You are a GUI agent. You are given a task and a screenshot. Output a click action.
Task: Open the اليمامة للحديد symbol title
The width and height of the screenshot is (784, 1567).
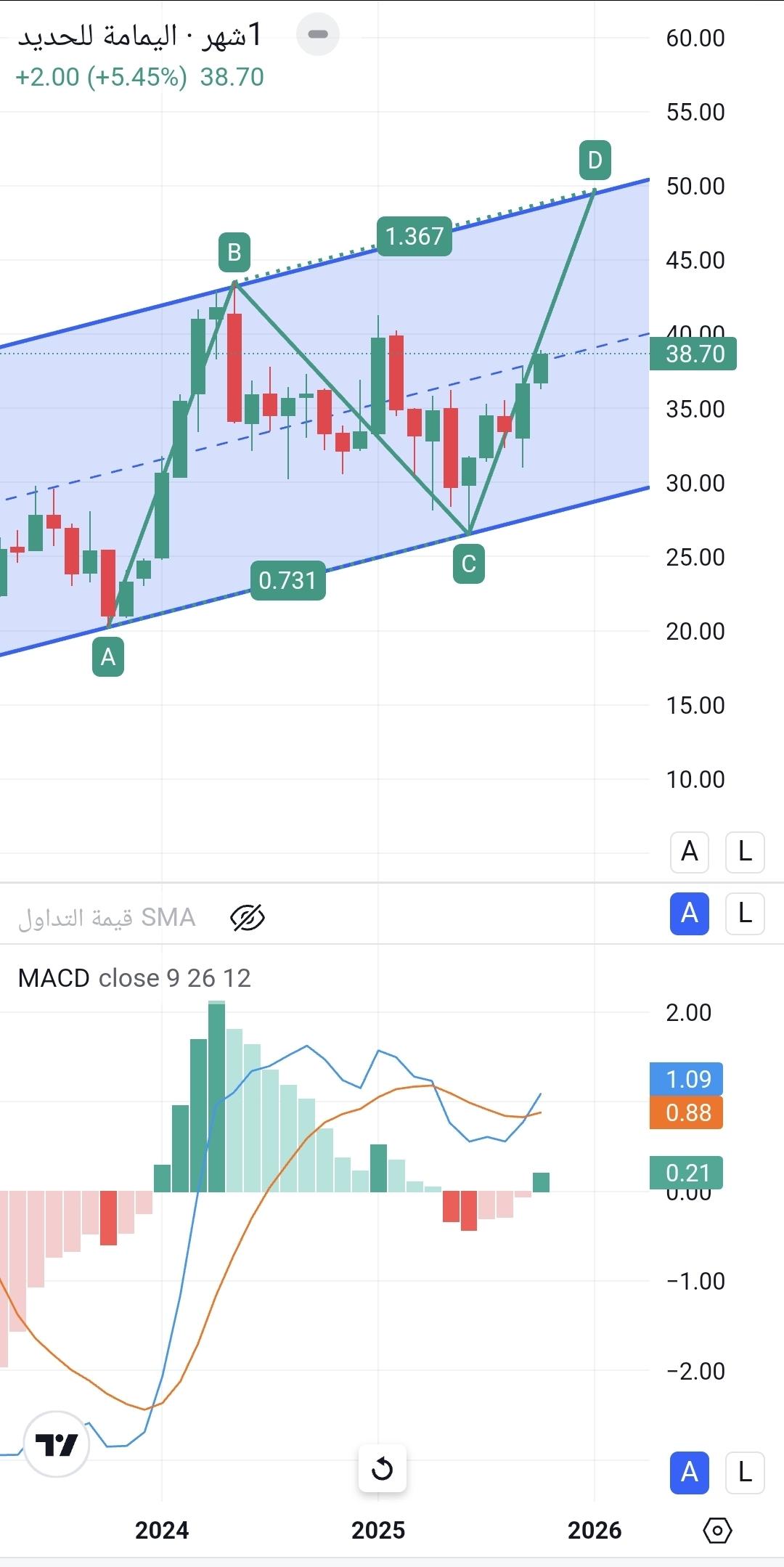tap(139, 36)
